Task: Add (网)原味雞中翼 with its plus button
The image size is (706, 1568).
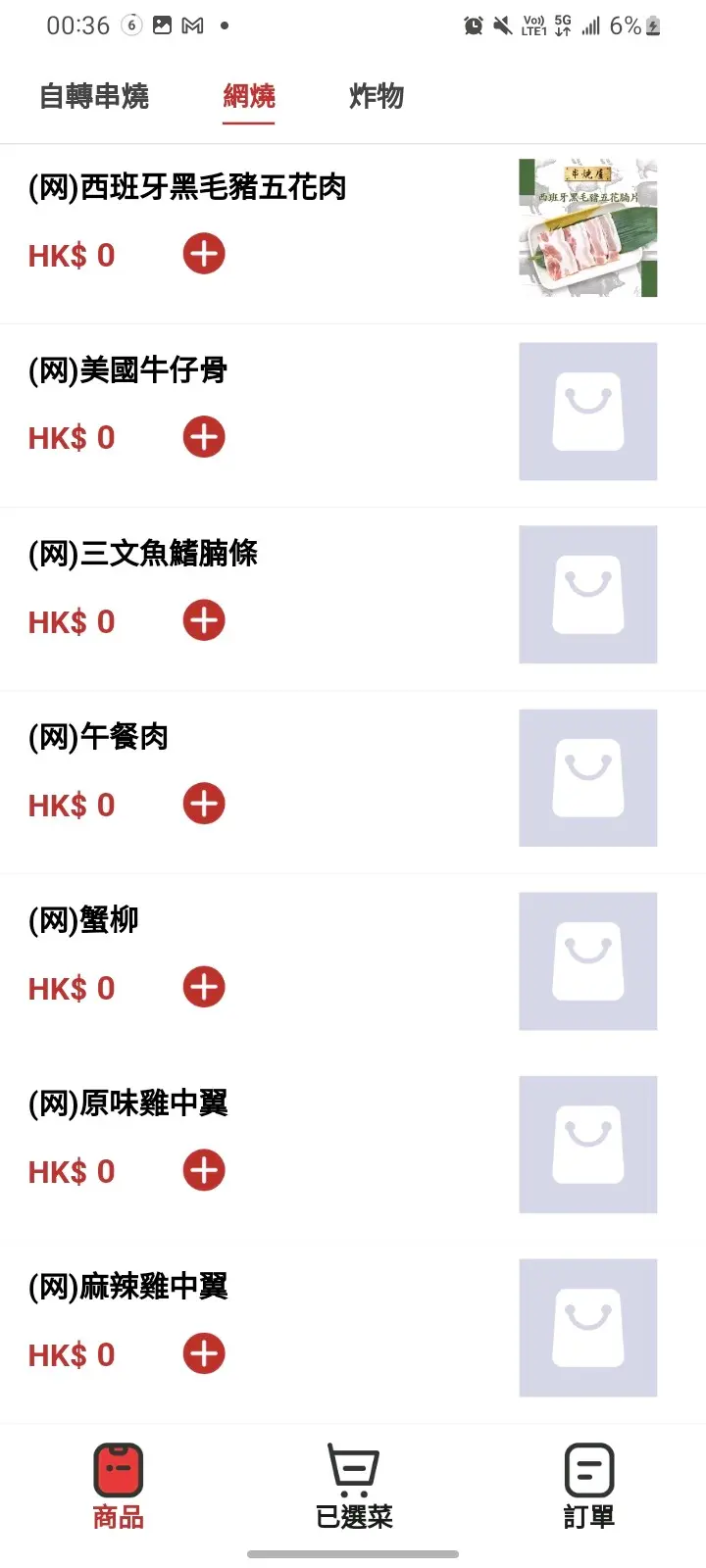Action: [204, 1170]
